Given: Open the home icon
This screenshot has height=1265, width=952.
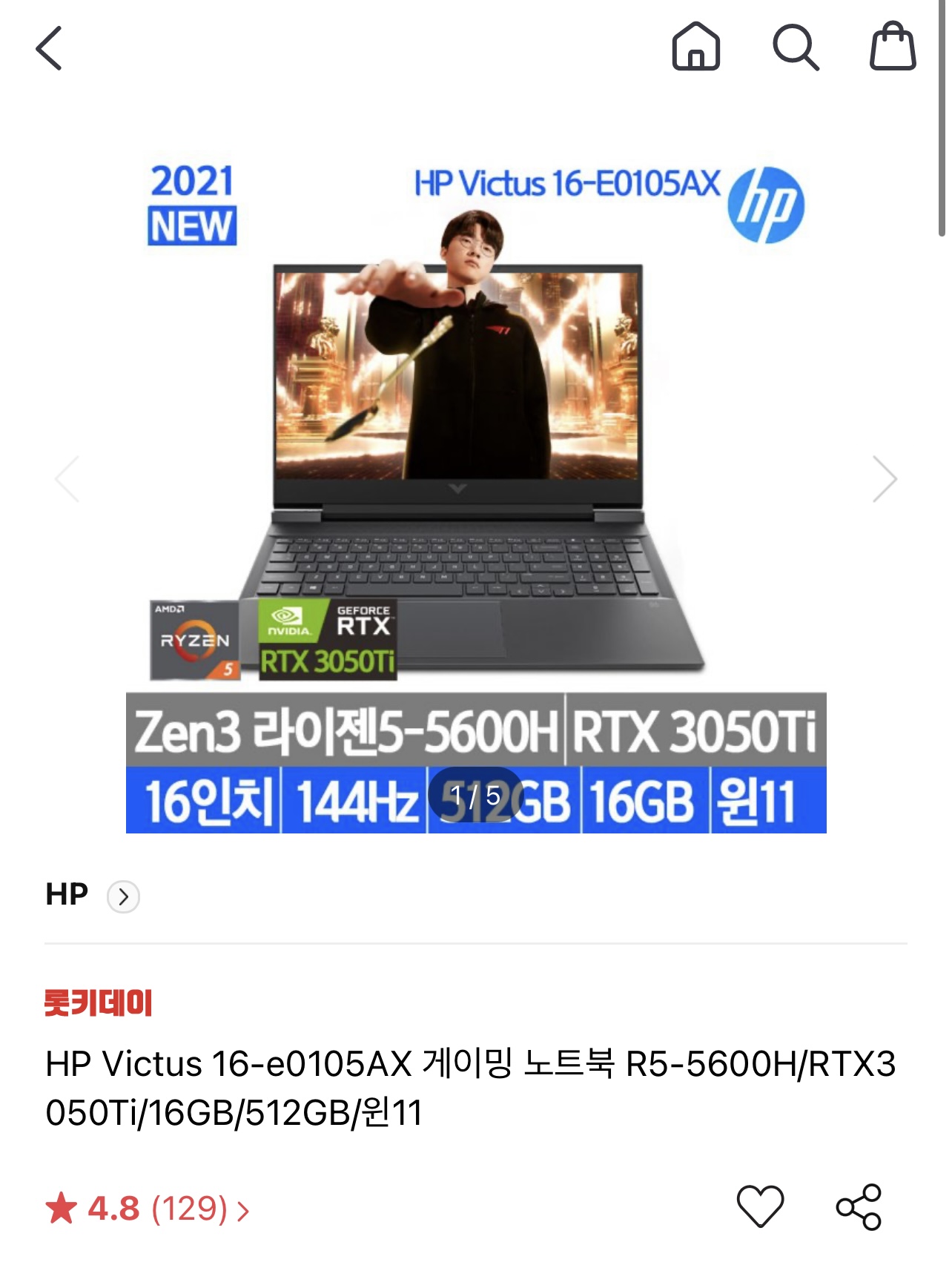Looking at the screenshot, I should pyautogui.click(x=695, y=47).
